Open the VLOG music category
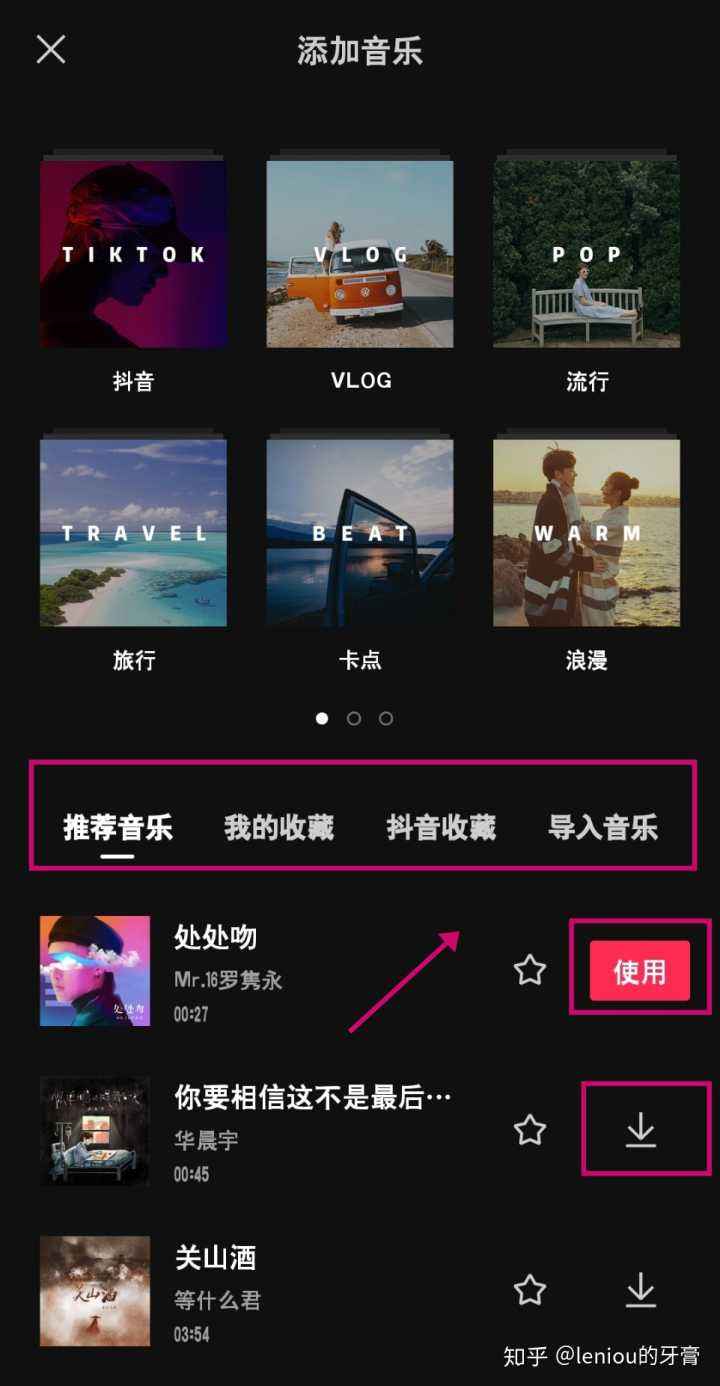 (x=360, y=253)
